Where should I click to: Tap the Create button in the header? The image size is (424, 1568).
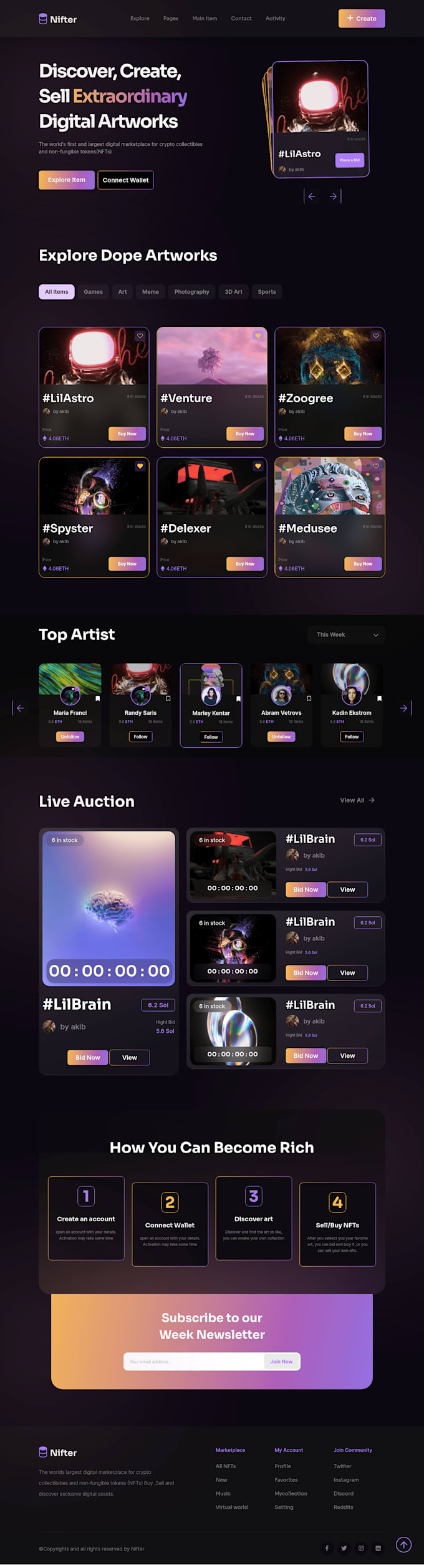pos(362,19)
